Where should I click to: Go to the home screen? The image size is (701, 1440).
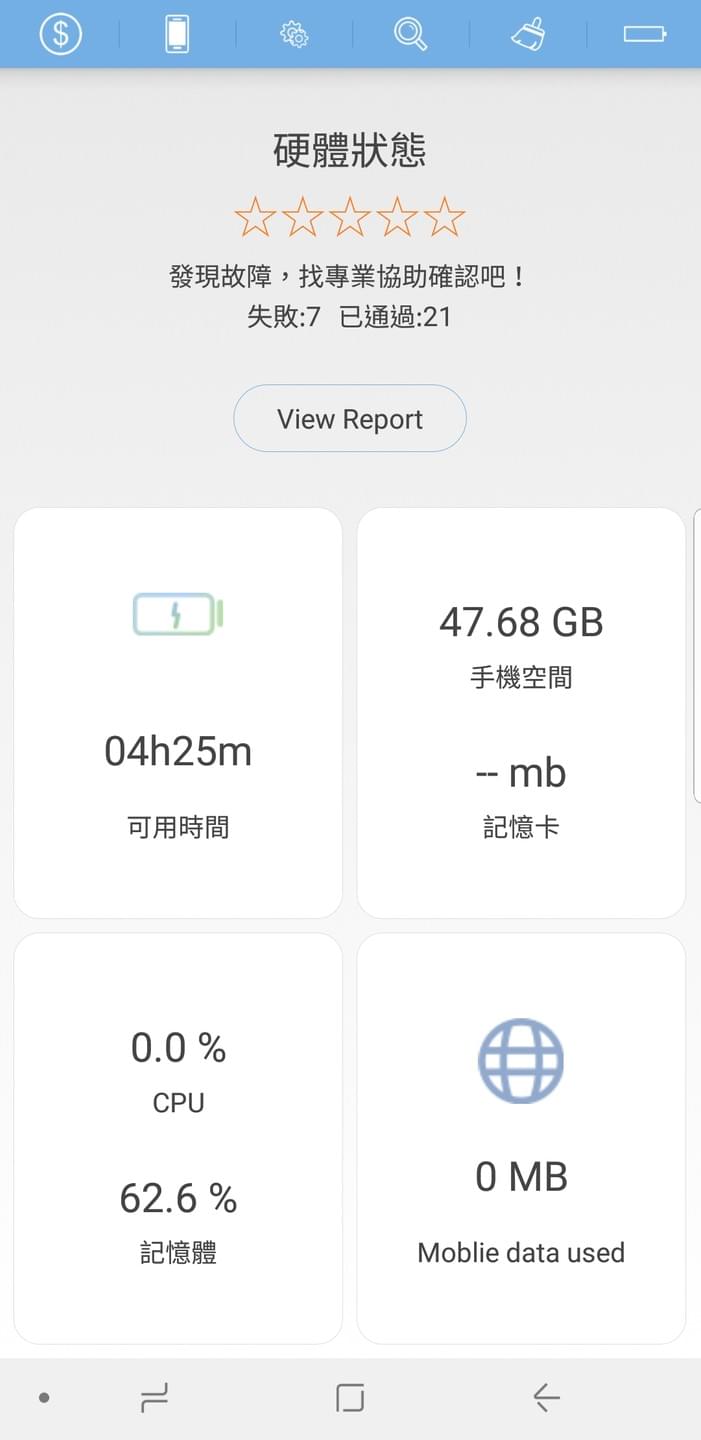tap(350, 1397)
